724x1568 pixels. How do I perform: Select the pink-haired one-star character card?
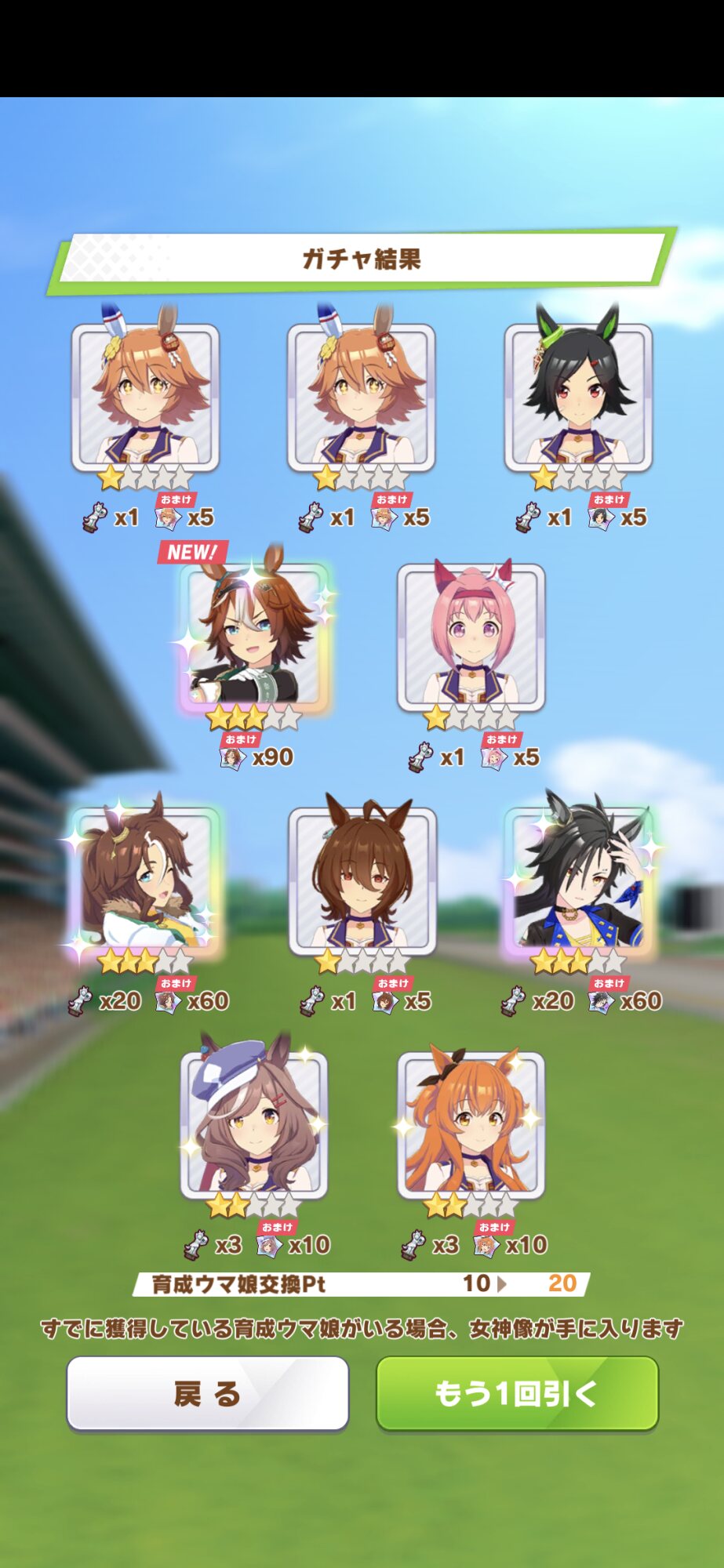pyautogui.click(x=471, y=637)
